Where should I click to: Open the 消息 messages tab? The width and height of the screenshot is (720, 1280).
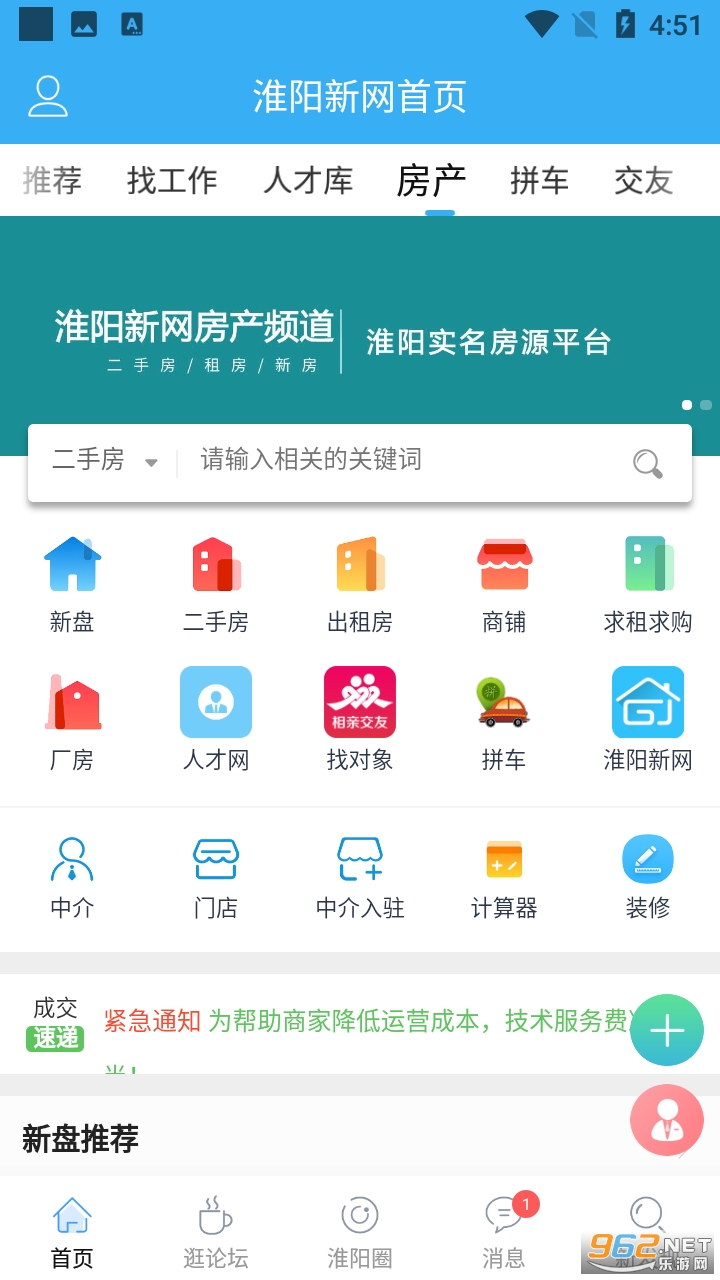(504, 1232)
